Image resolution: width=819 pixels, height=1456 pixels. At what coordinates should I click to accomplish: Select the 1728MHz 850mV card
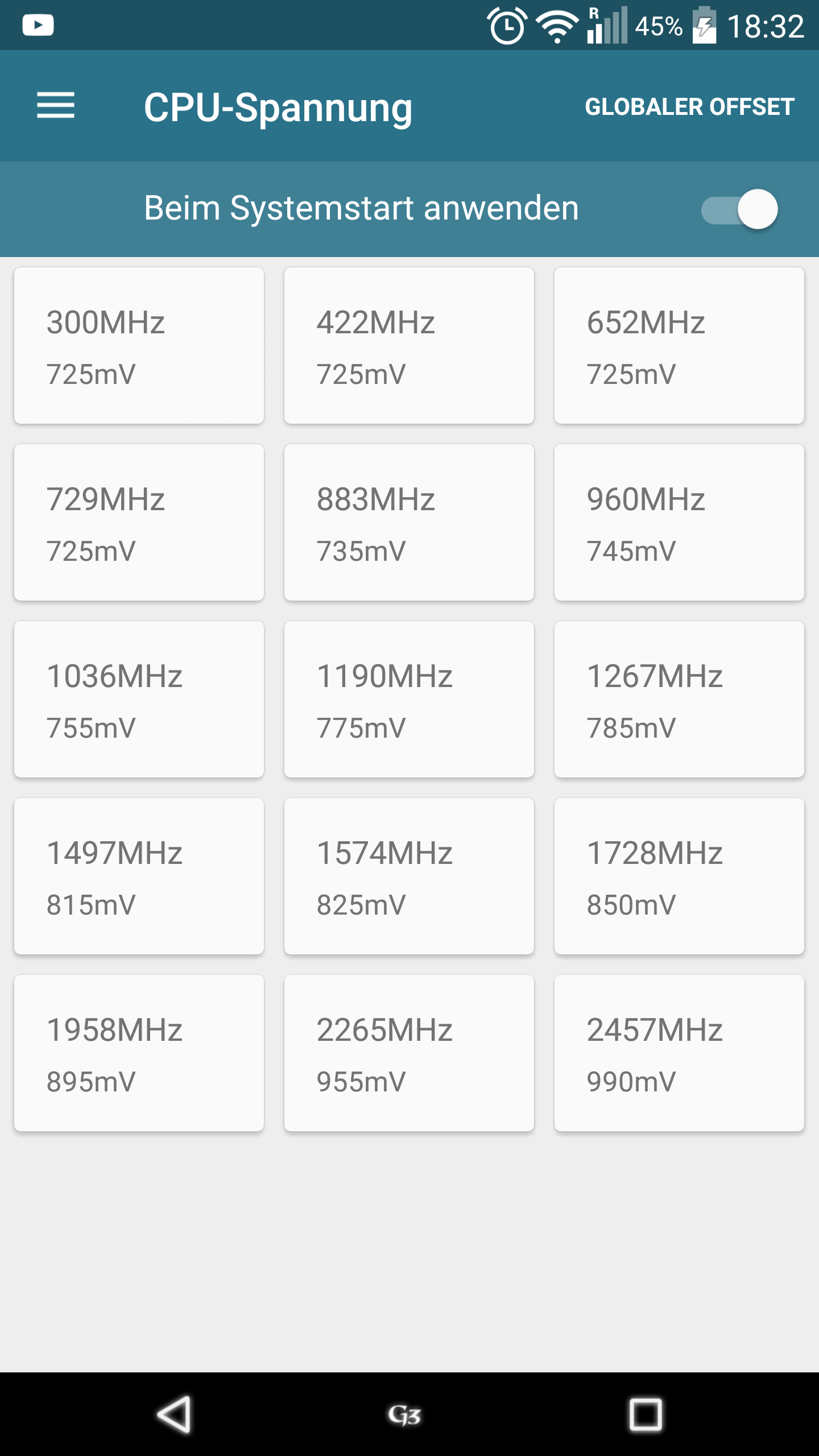[x=679, y=876]
